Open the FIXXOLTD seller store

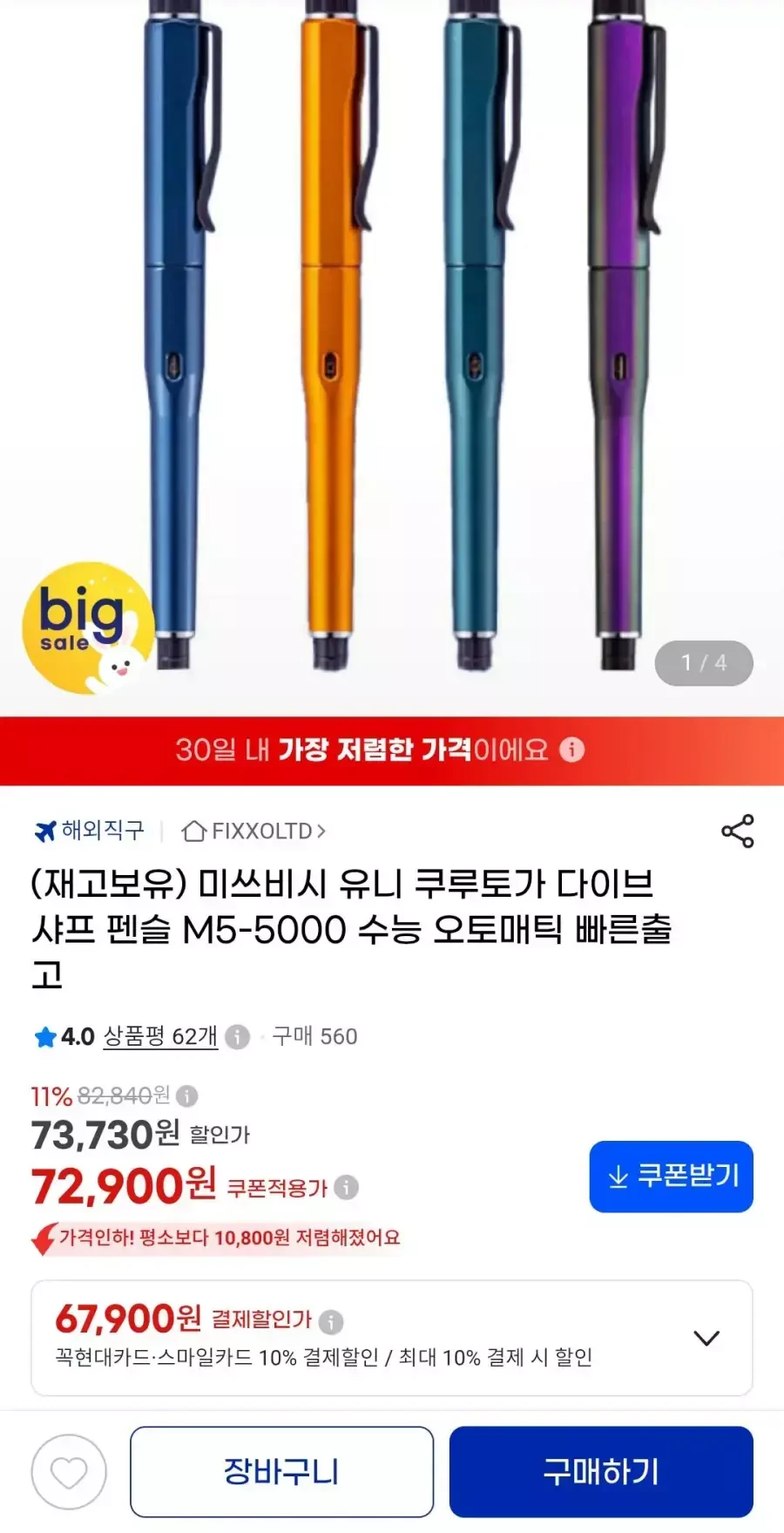[253, 831]
